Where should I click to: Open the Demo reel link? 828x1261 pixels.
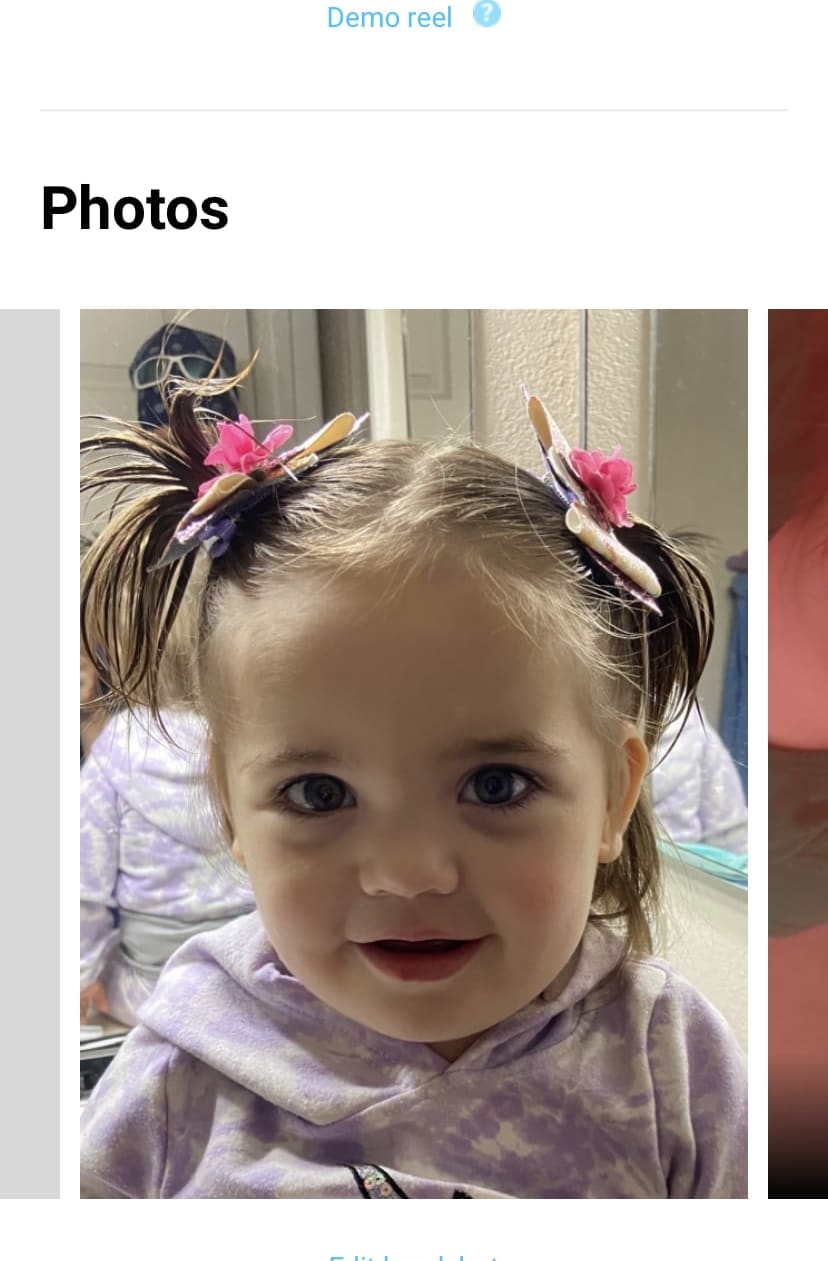click(x=389, y=17)
